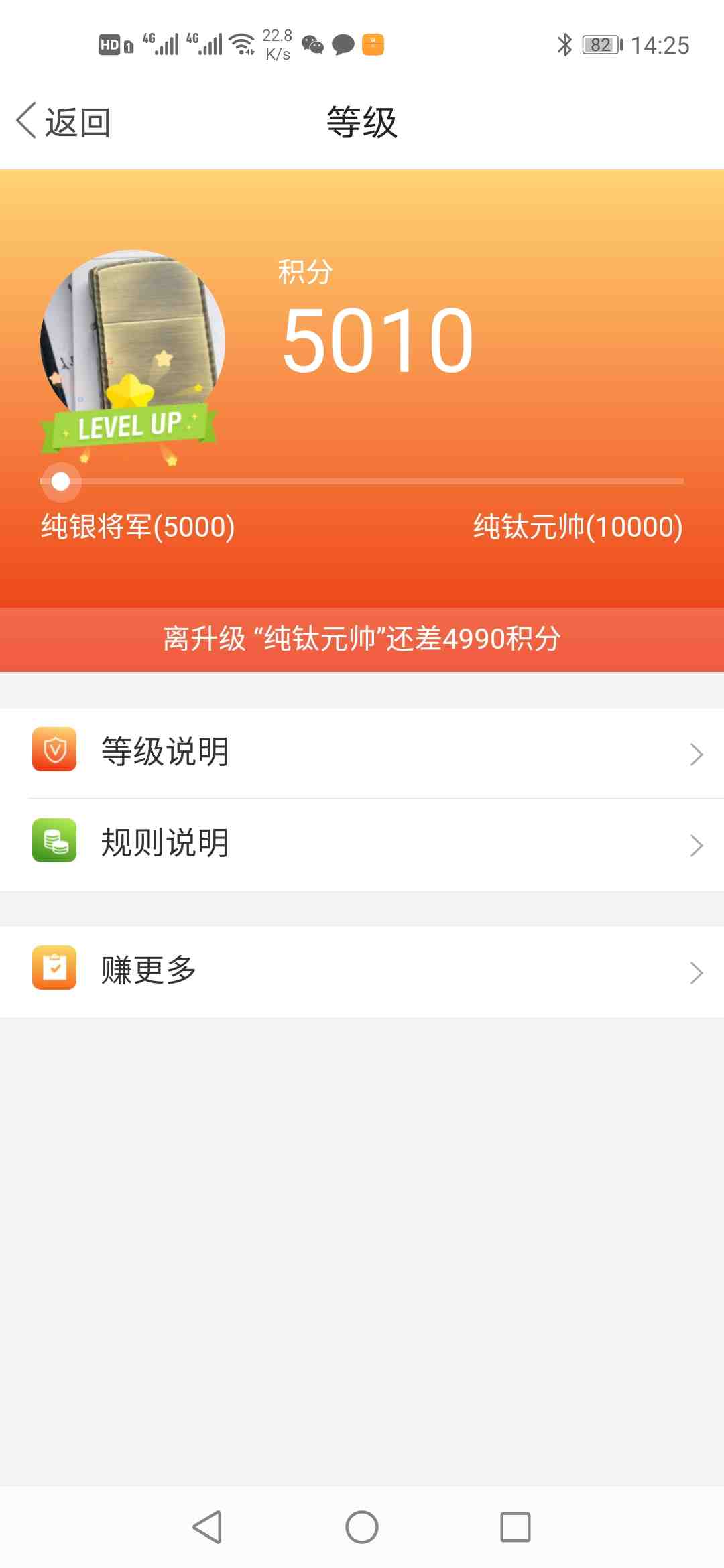Go back with the 返回 button
The height and width of the screenshot is (1568, 724).
[x=64, y=123]
